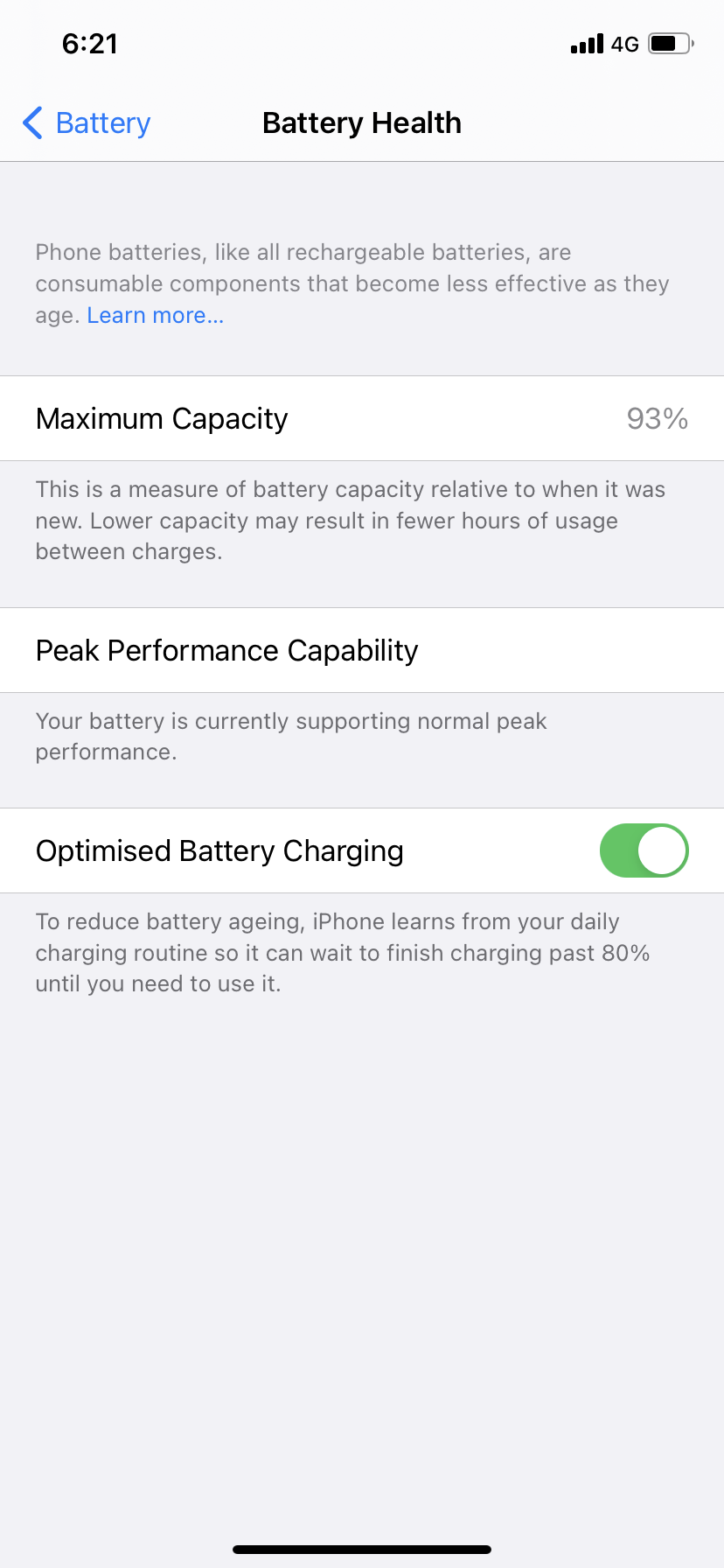Go back to Battery settings
The image size is (724, 1568).
click(x=87, y=123)
